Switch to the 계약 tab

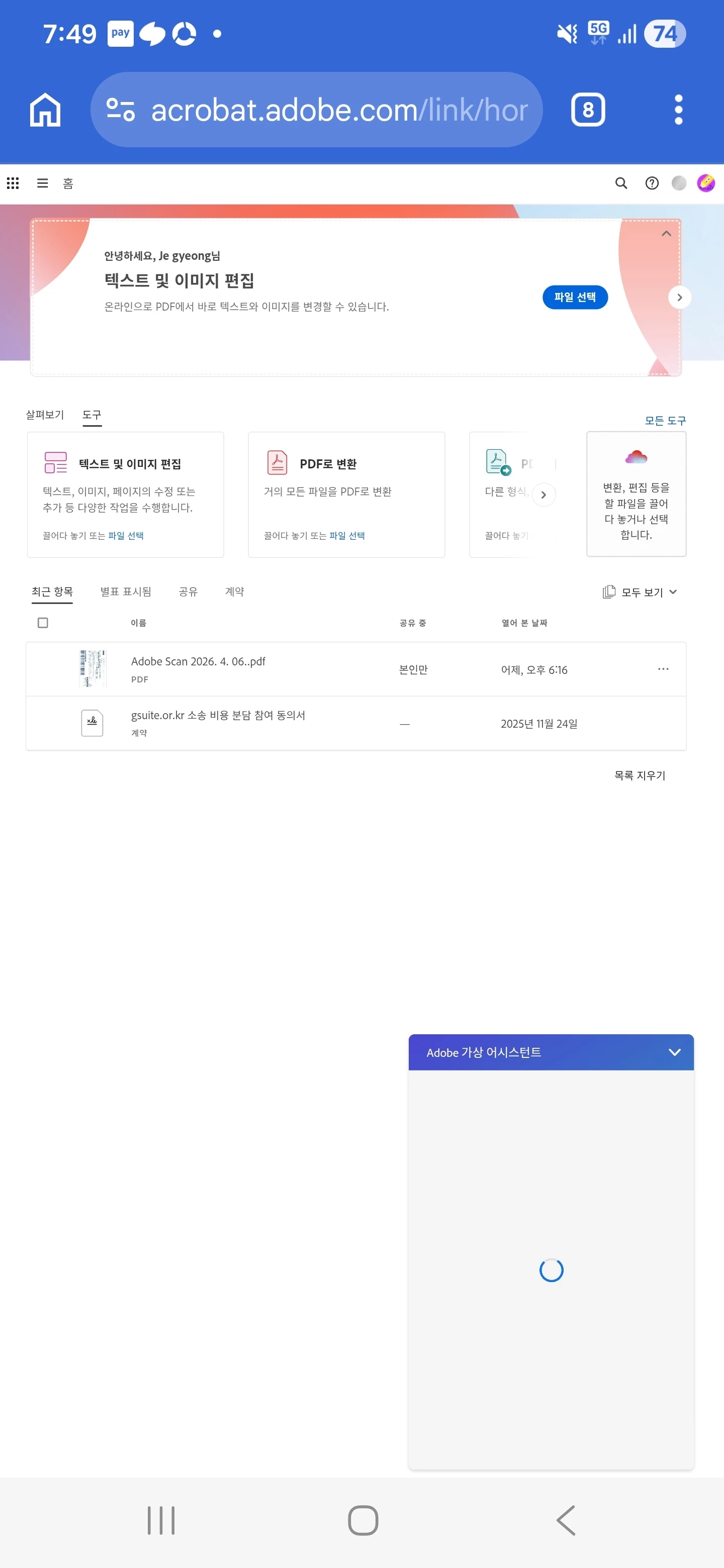234,592
